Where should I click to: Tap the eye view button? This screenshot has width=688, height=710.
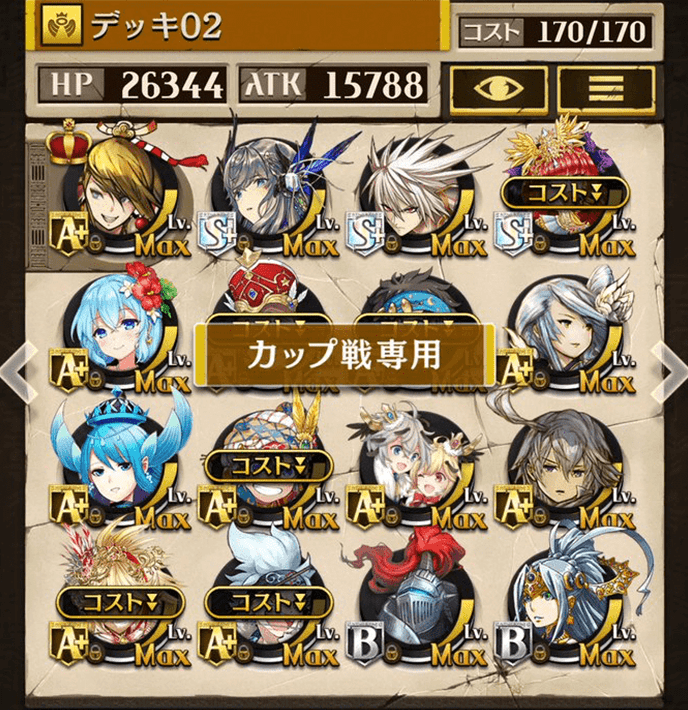[499, 87]
